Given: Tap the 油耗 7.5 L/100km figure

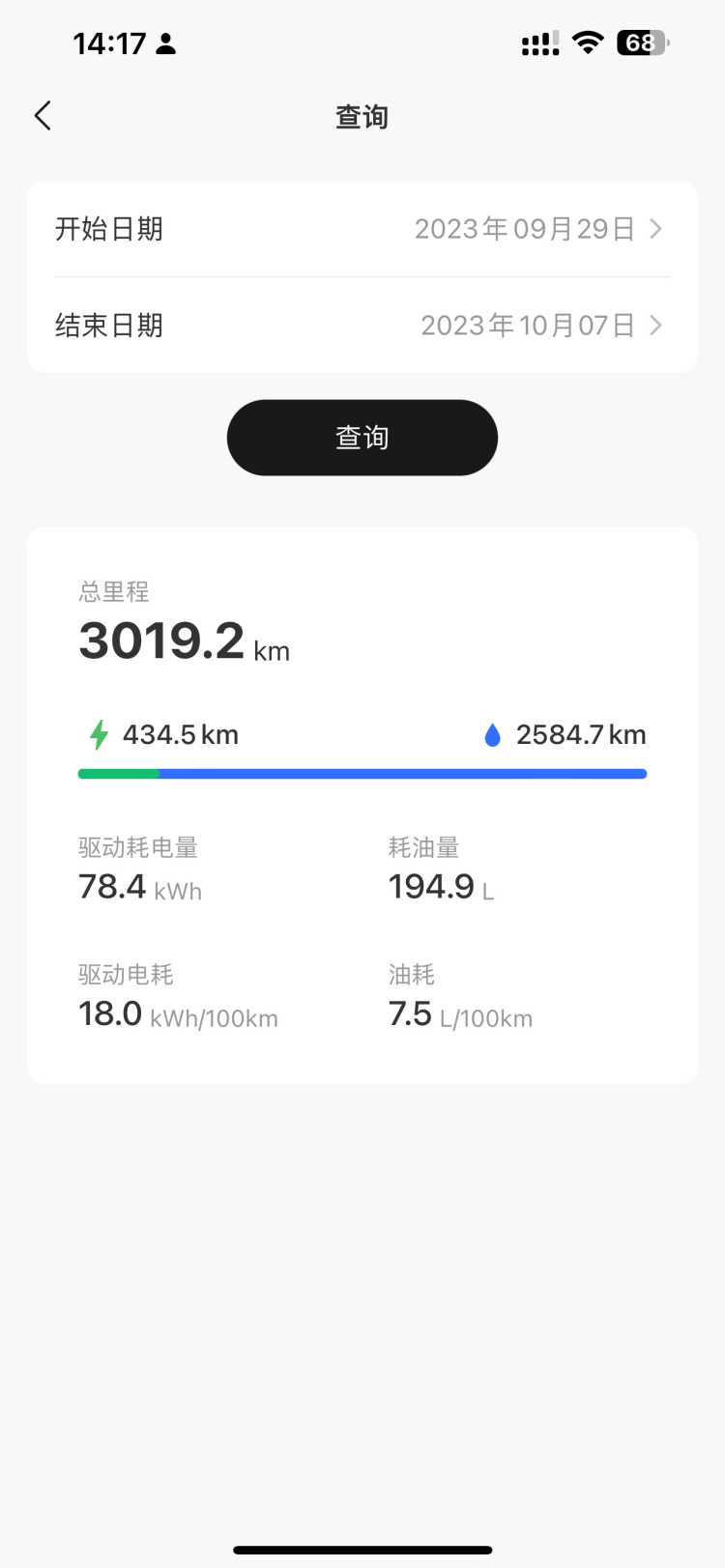Looking at the screenshot, I should (x=459, y=1013).
